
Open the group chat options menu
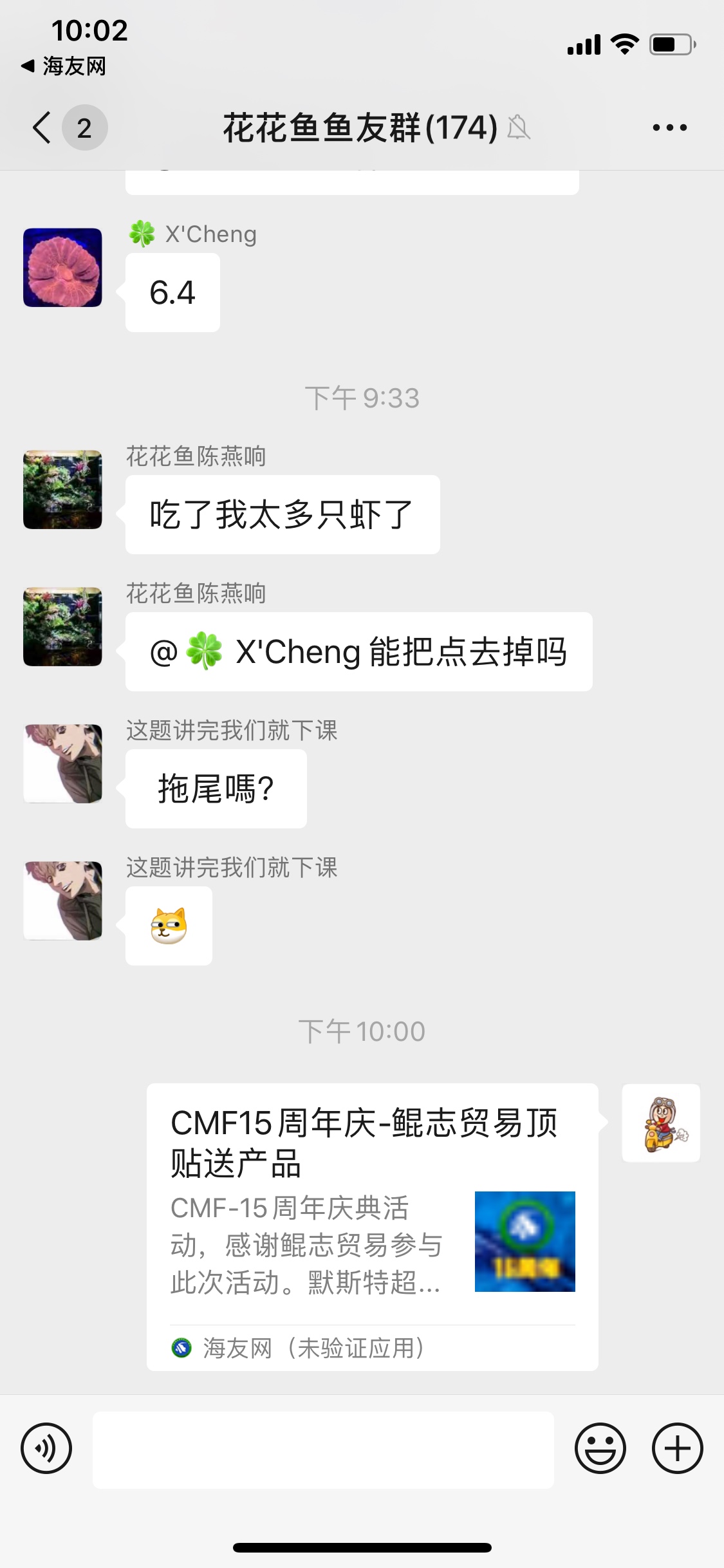click(x=669, y=127)
